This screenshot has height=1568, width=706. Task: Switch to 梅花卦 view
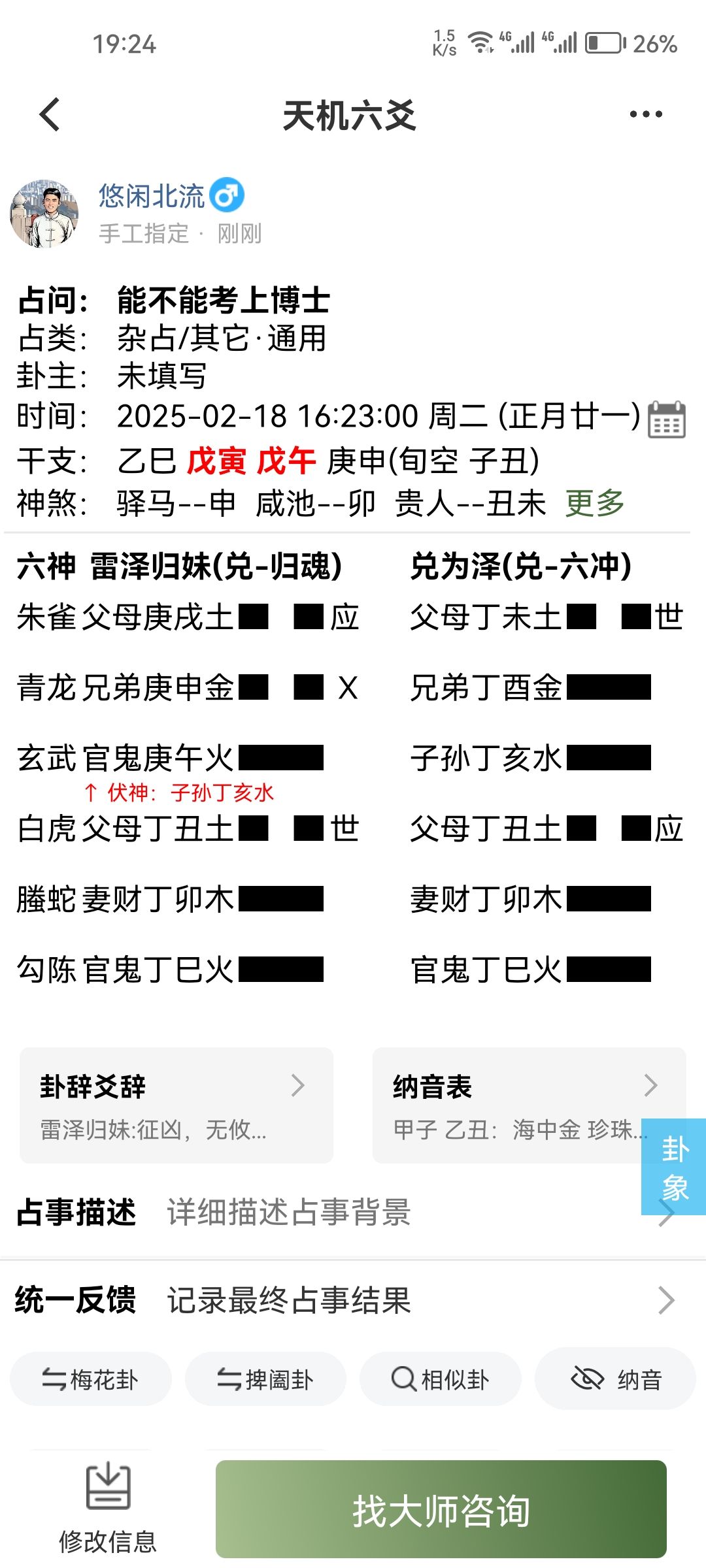click(x=90, y=1379)
